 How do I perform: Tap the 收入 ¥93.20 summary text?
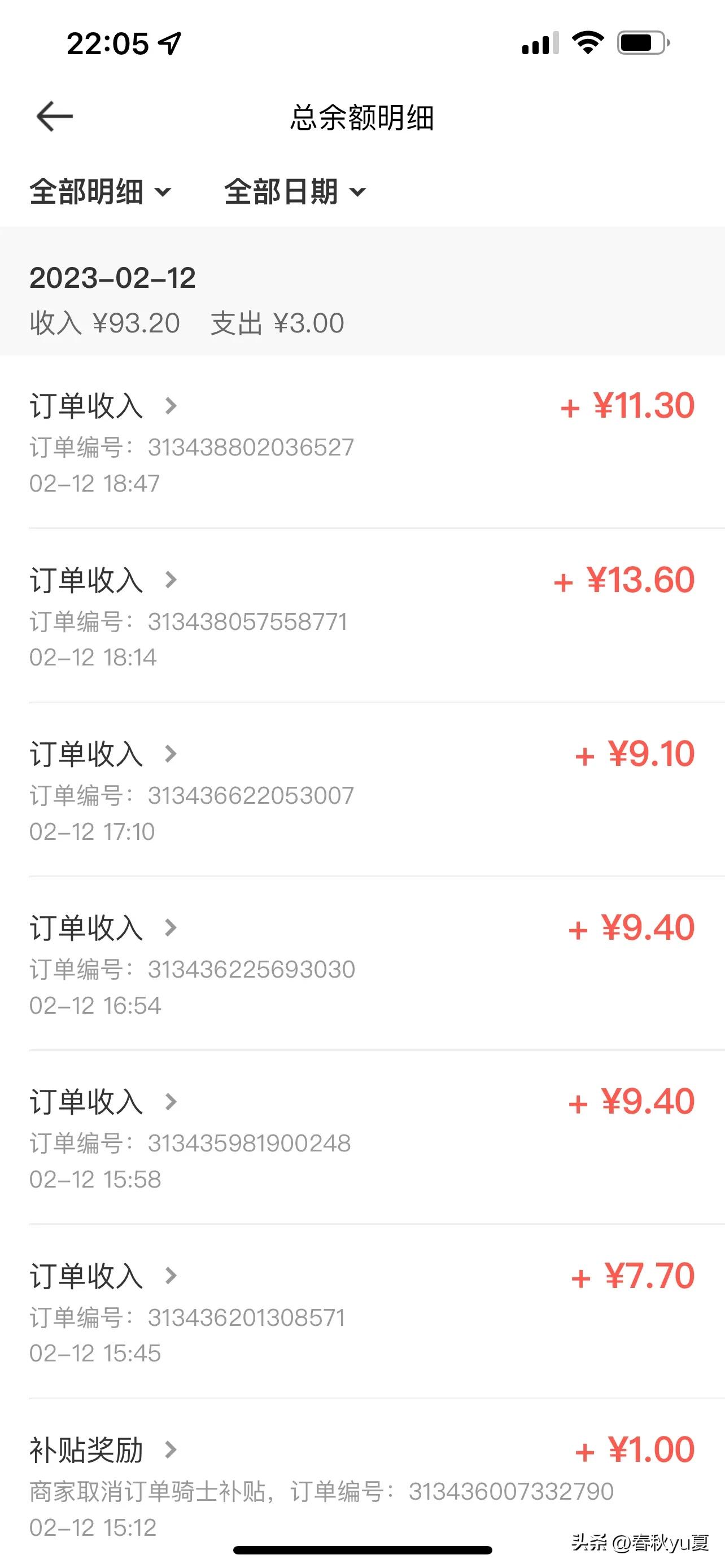click(103, 323)
